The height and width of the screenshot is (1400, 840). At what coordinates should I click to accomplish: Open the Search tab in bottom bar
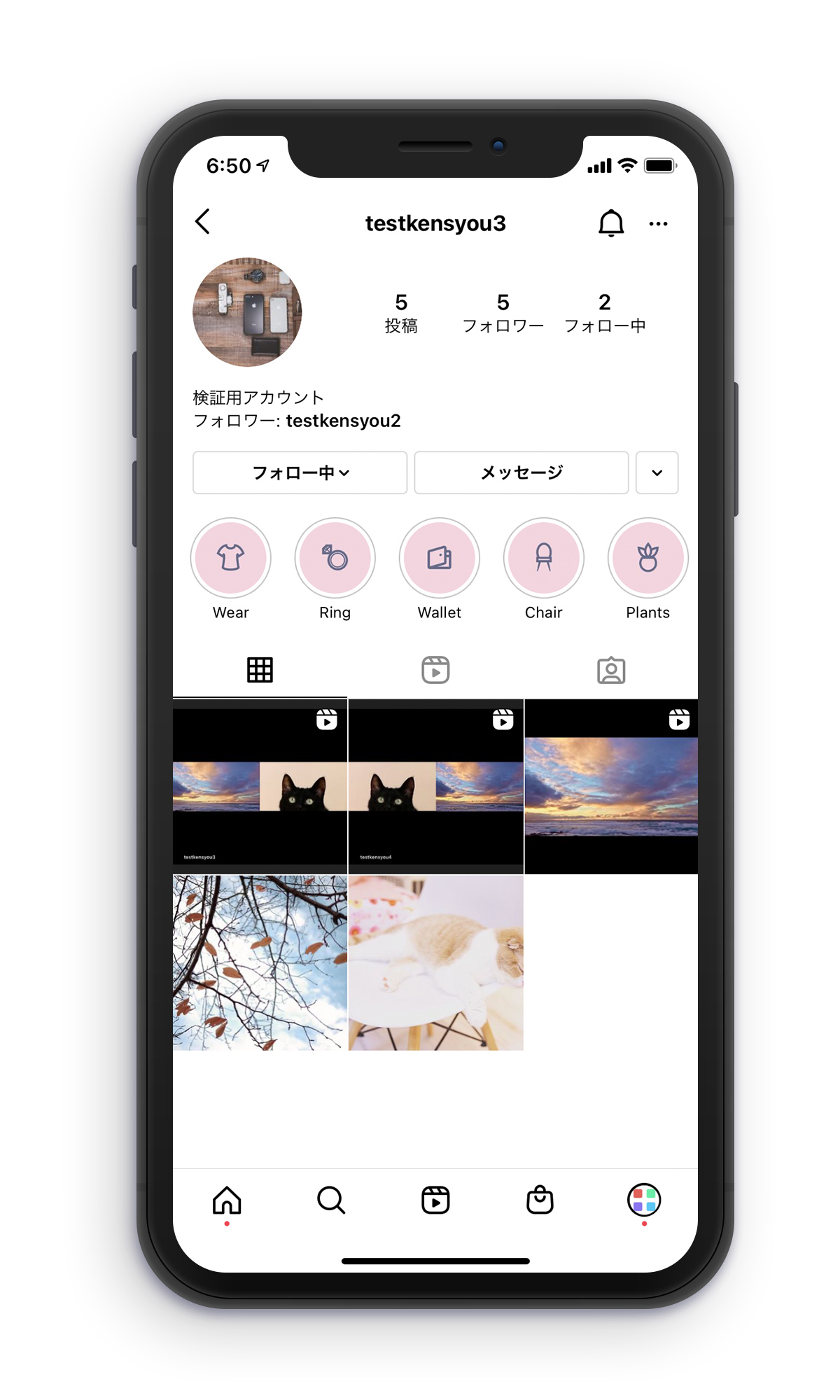[x=331, y=1200]
